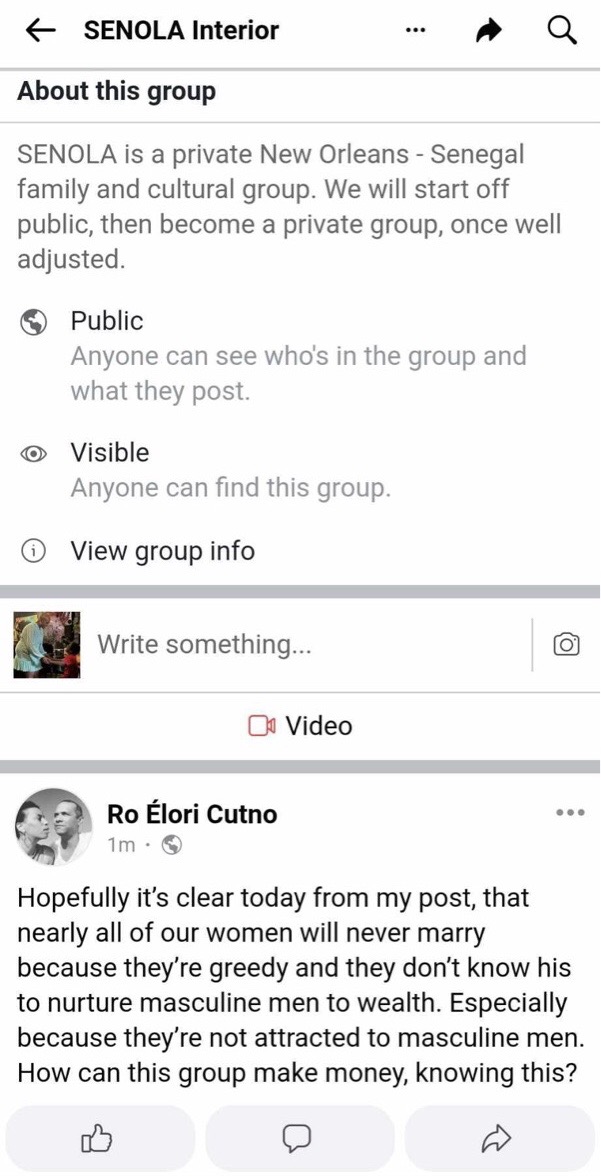Open the options menu on Ro Élori's post
The image size is (601, 1176).
pos(569,812)
